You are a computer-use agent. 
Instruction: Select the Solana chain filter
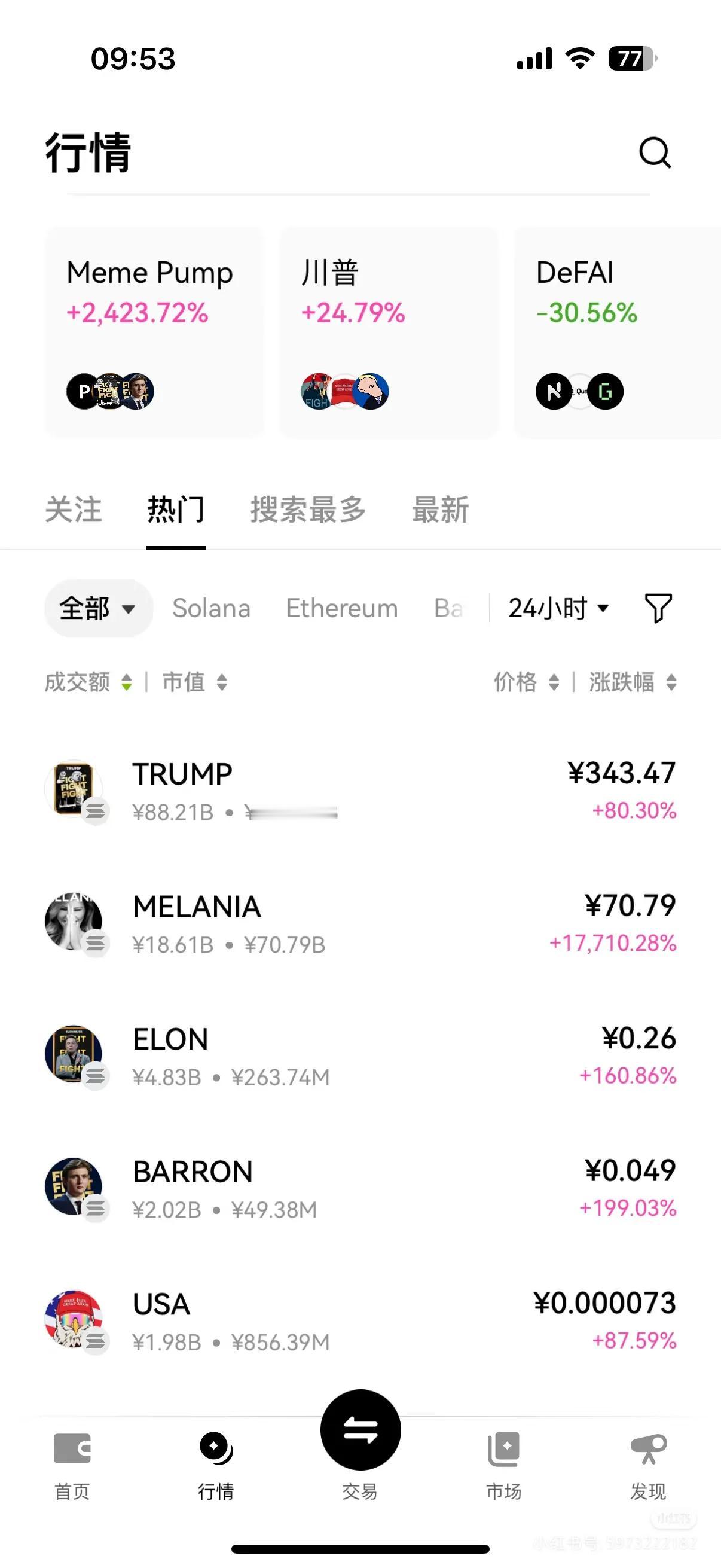pyautogui.click(x=210, y=608)
